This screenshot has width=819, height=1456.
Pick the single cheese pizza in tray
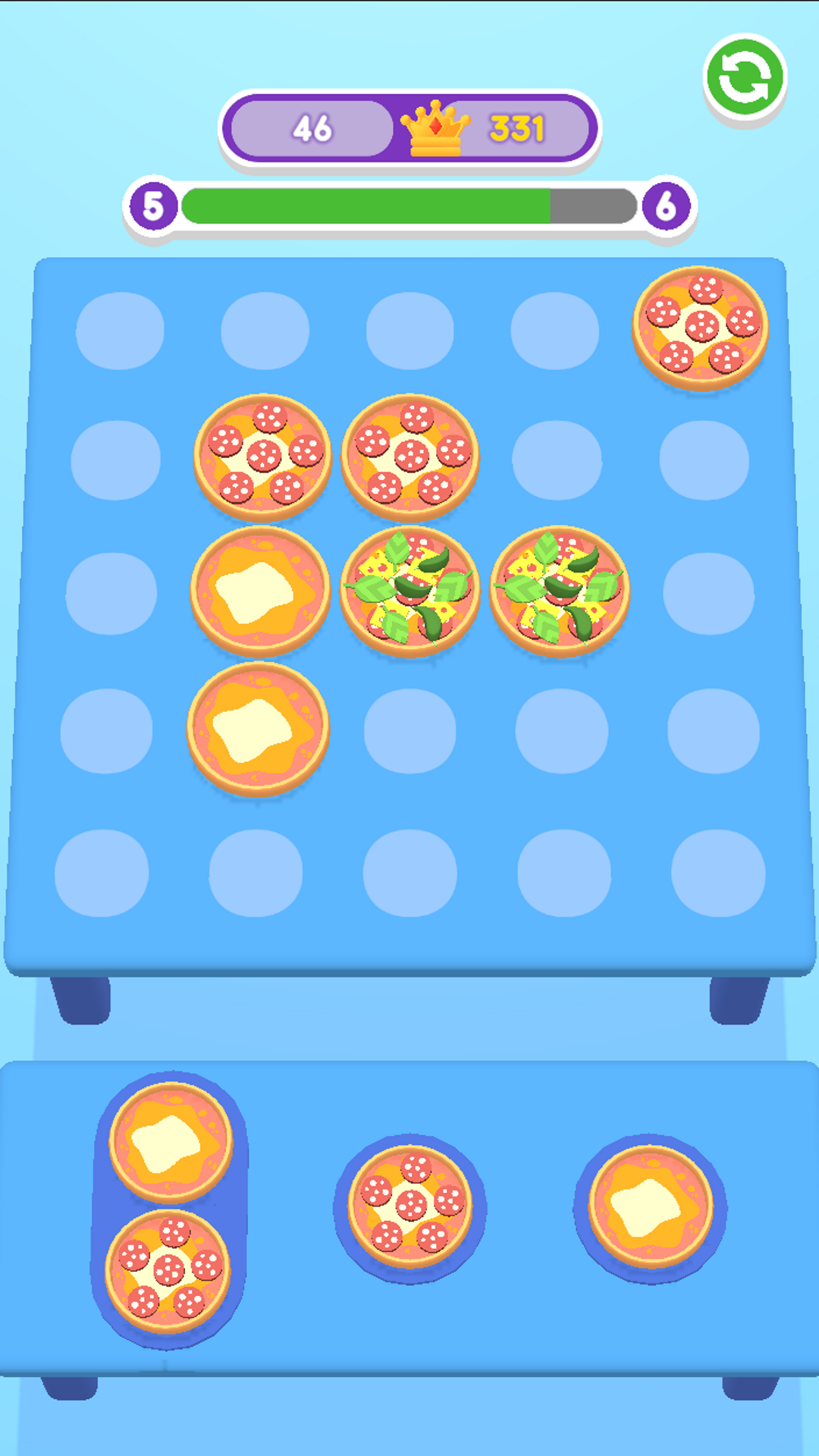tap(651, 1208)
